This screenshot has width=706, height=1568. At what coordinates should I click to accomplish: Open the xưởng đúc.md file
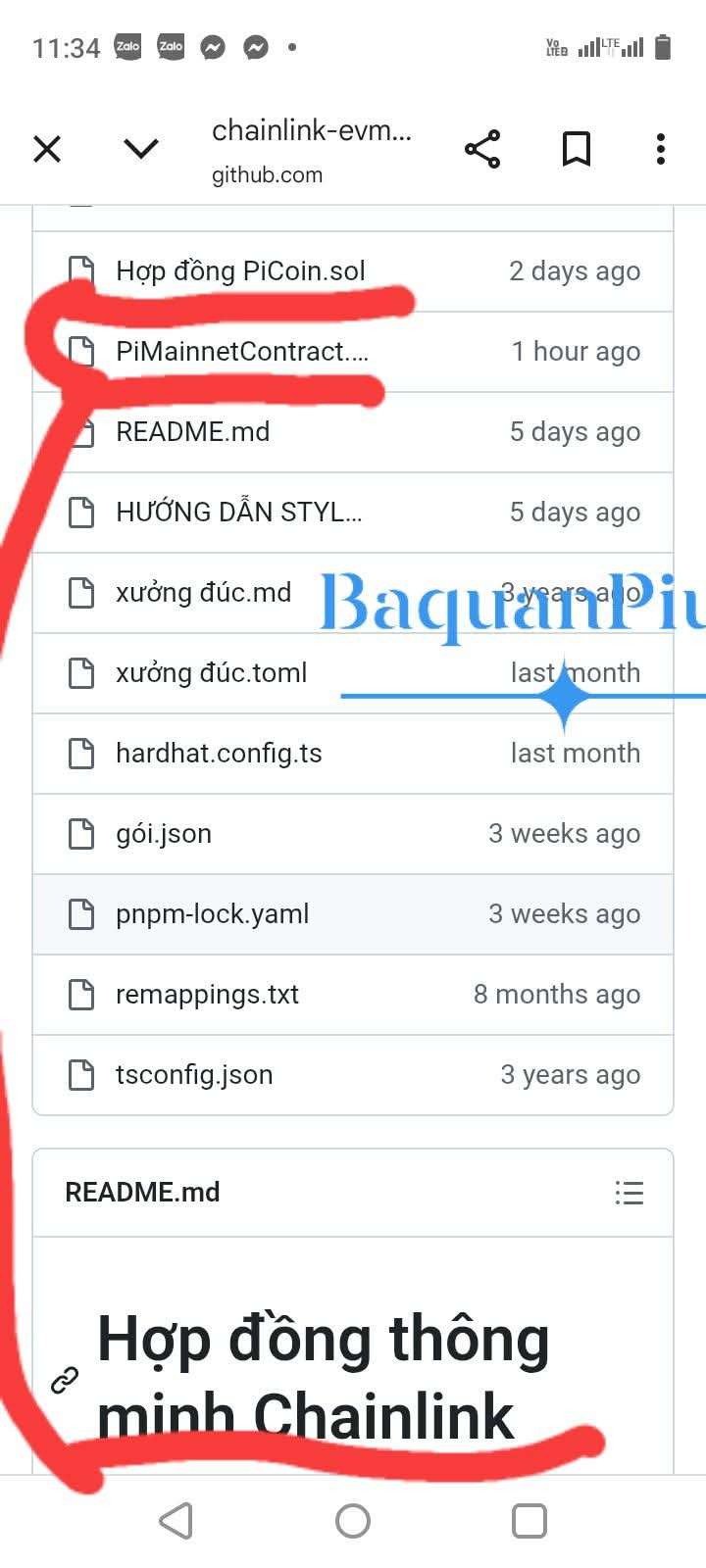click(203, 593)
